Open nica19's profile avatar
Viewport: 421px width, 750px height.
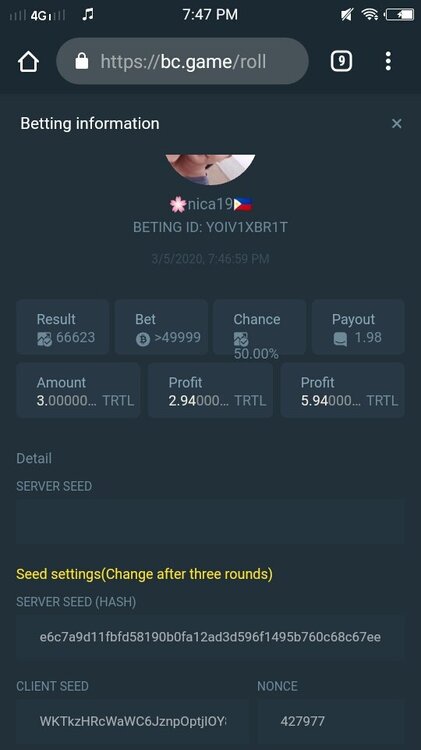(210, 169)
